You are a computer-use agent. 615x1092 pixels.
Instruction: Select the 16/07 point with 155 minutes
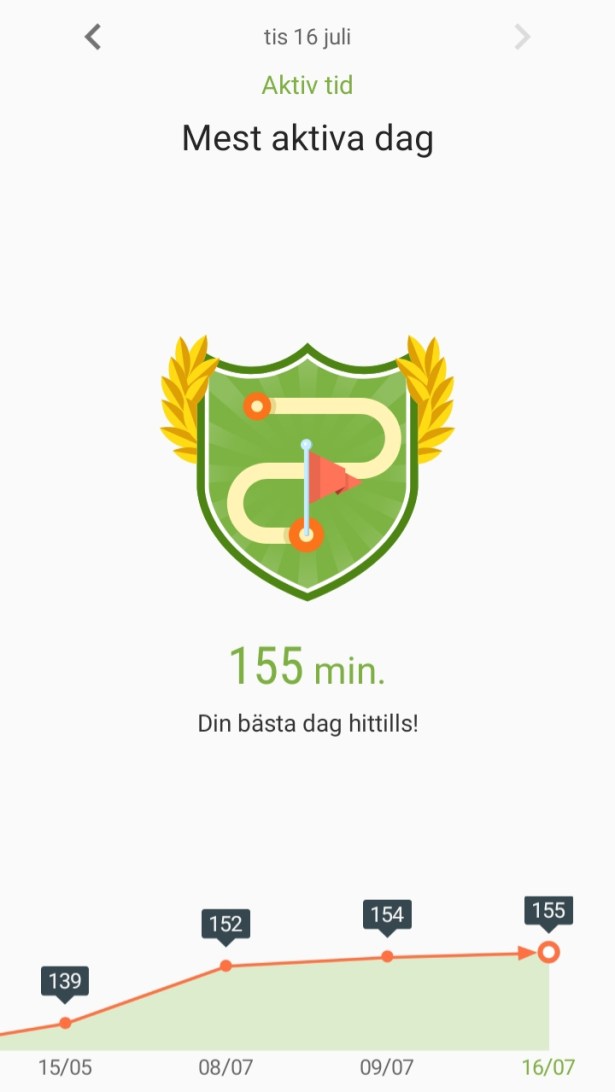click(548, 952)
